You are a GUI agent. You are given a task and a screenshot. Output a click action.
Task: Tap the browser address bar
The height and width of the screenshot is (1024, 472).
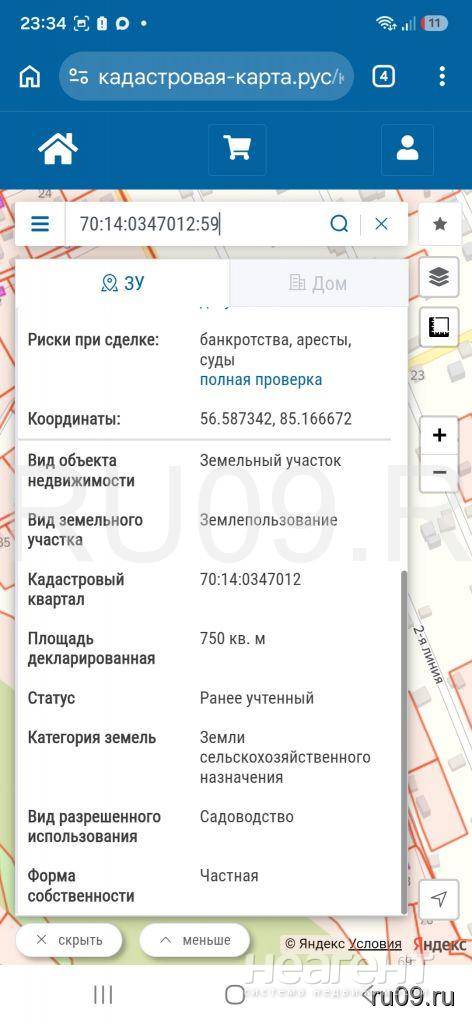tap(207, 77)
